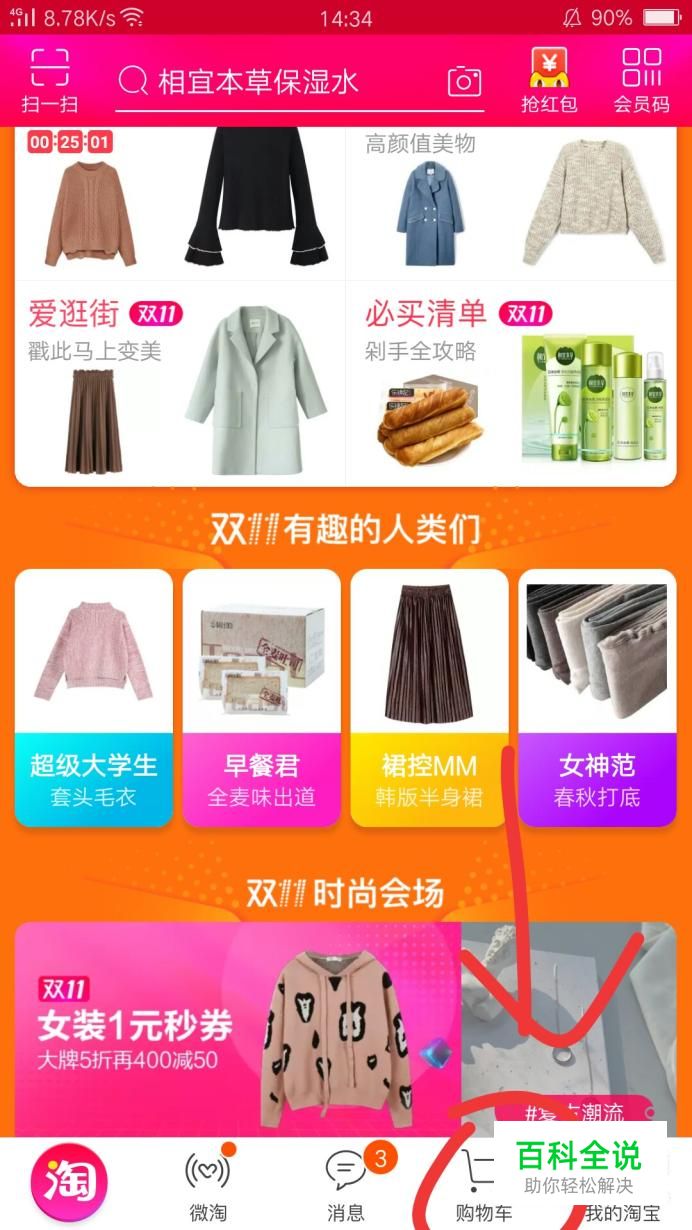
Task: Go to the Taobao home tab
Action: (69, 1183)
